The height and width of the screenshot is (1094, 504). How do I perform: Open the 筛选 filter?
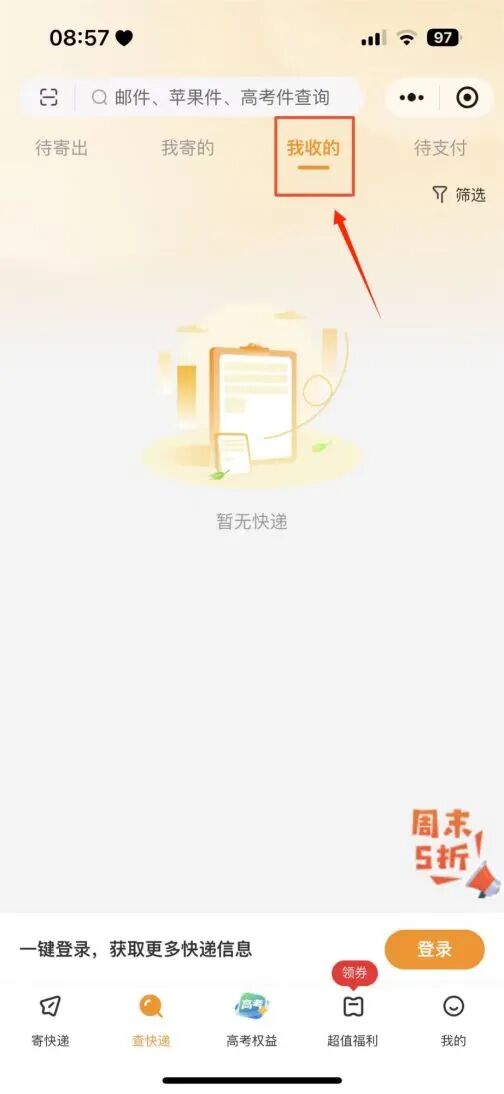(x=459, y=195)
